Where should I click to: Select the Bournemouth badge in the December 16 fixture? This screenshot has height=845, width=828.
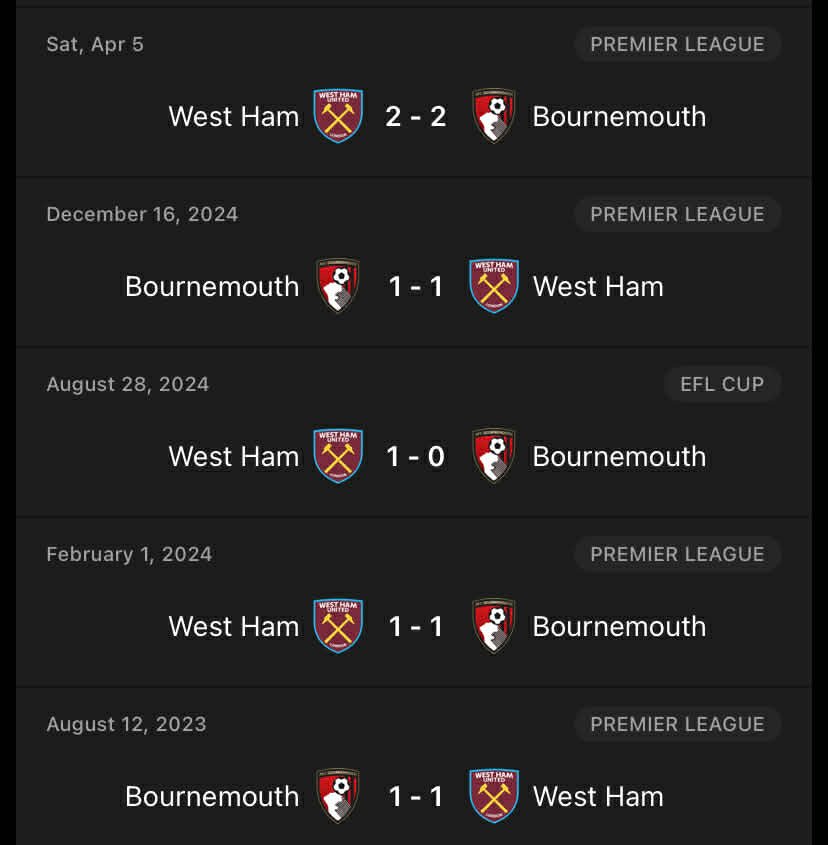point(338,286)
